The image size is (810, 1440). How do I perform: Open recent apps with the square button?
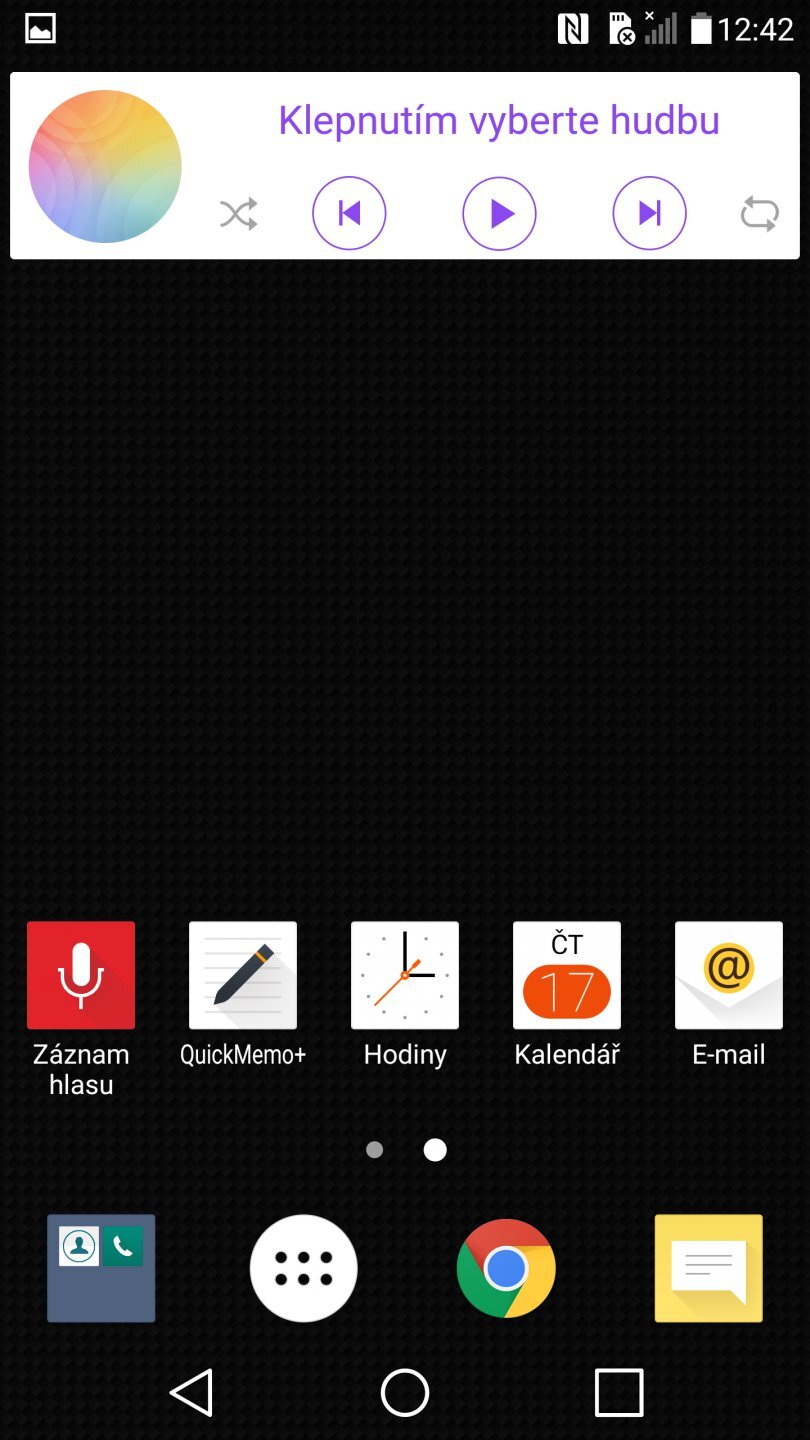point(618,1390)
